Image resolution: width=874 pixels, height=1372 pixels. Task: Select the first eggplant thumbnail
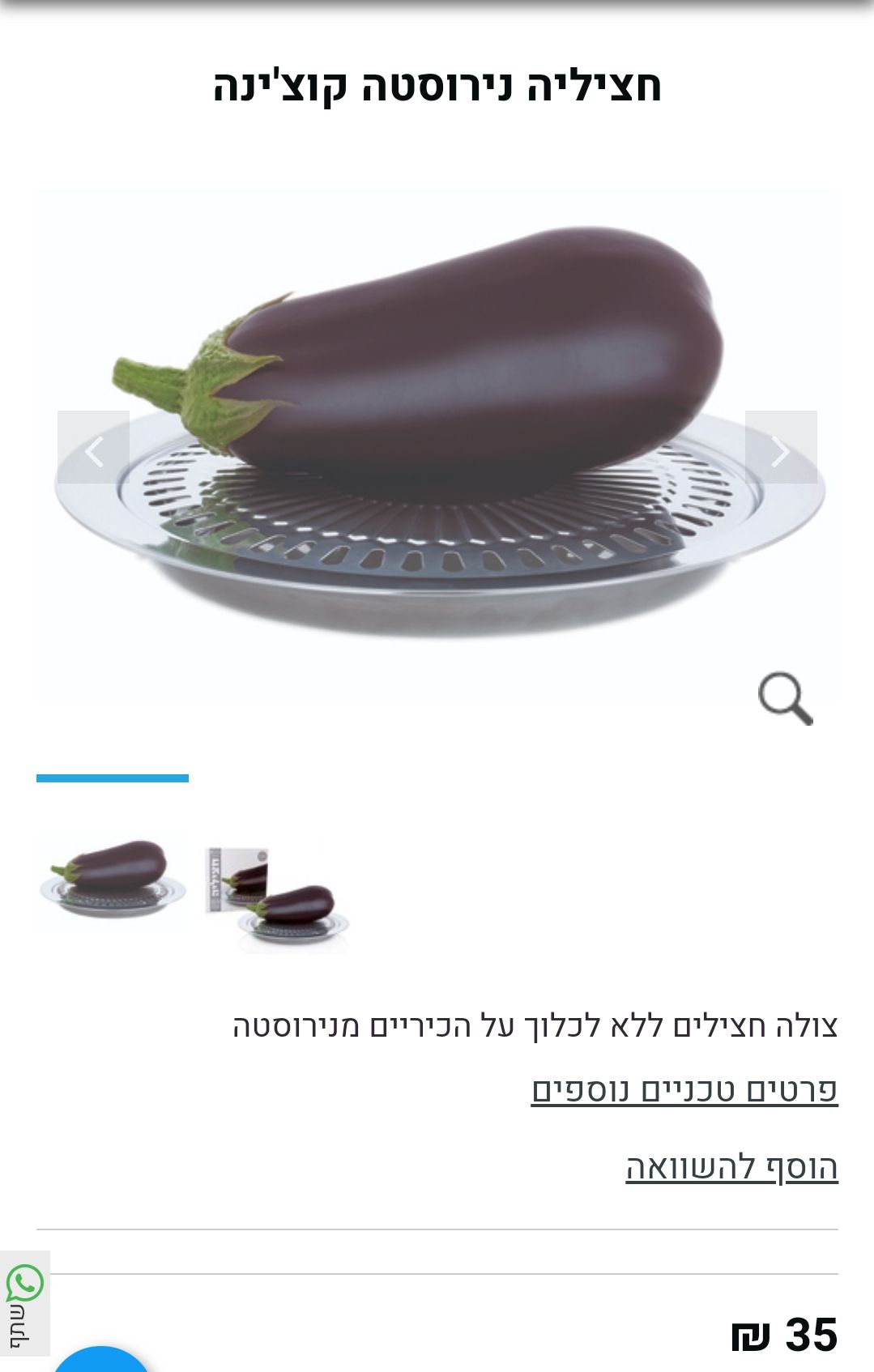point(113,880)
